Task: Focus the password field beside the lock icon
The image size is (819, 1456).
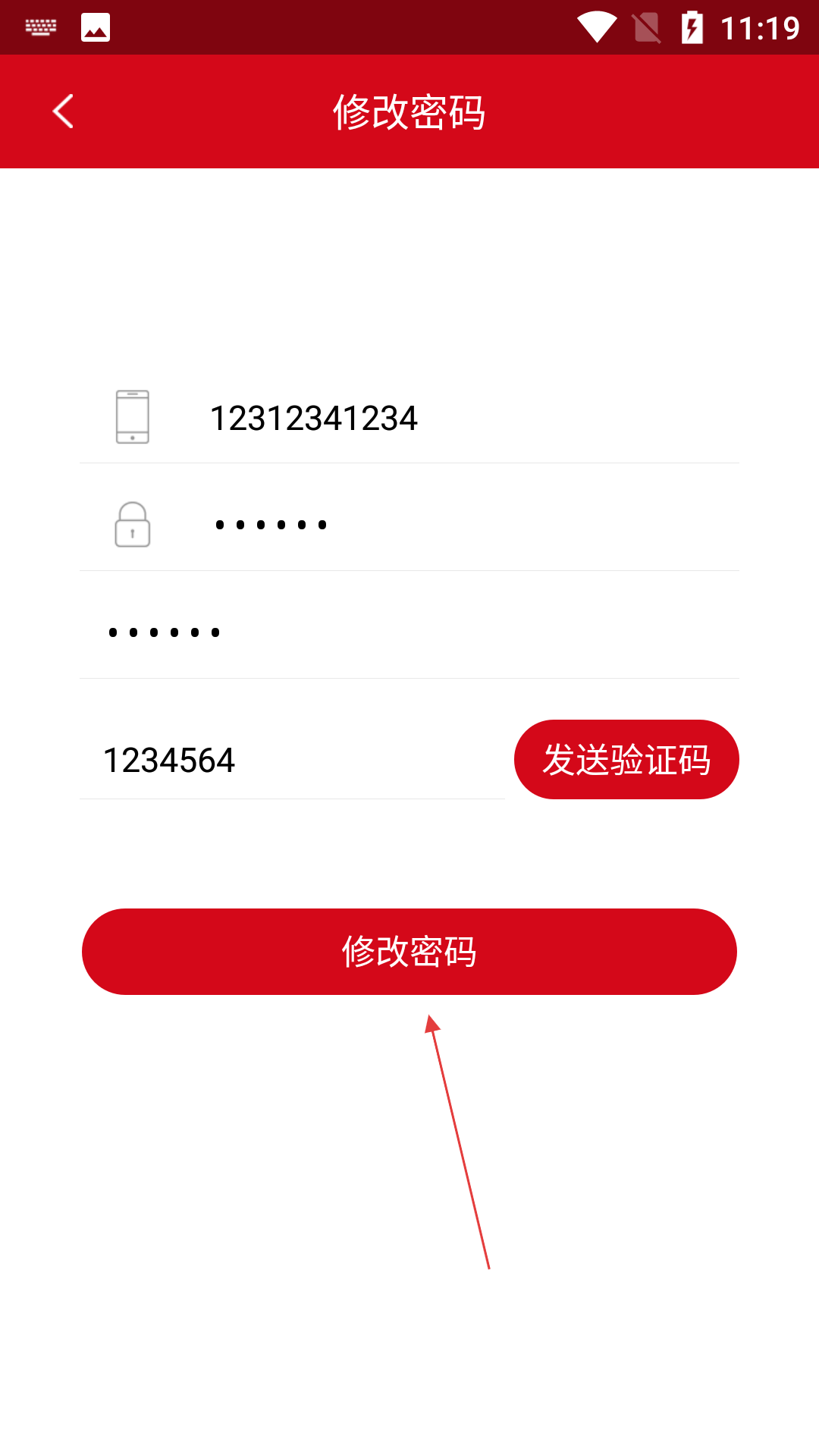Action: coord(455,525)
